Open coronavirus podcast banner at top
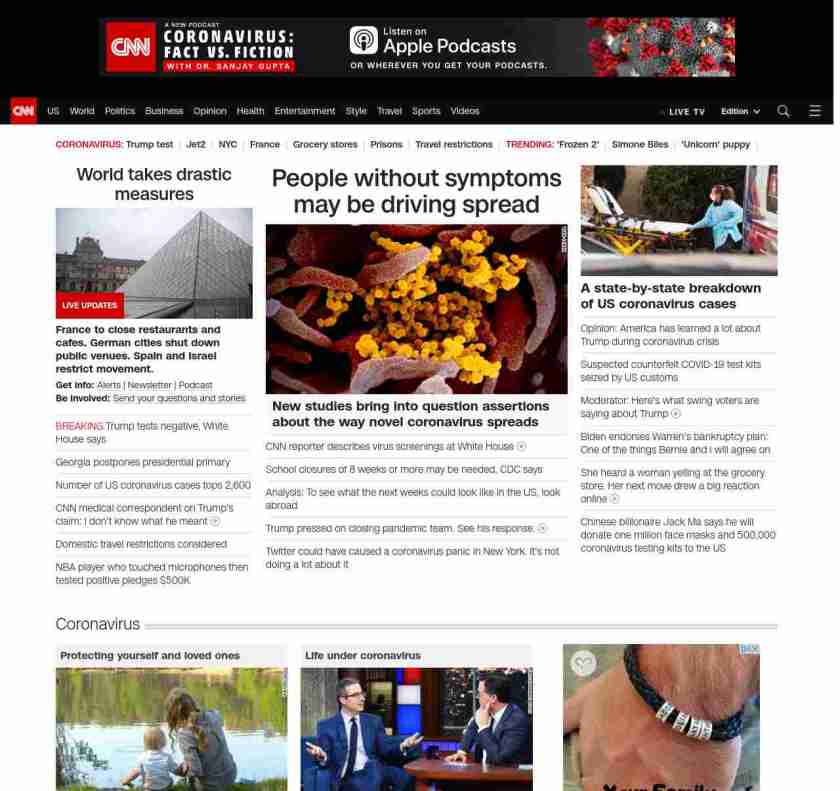This screenshot has height=791, width=840. pos(417,47)
